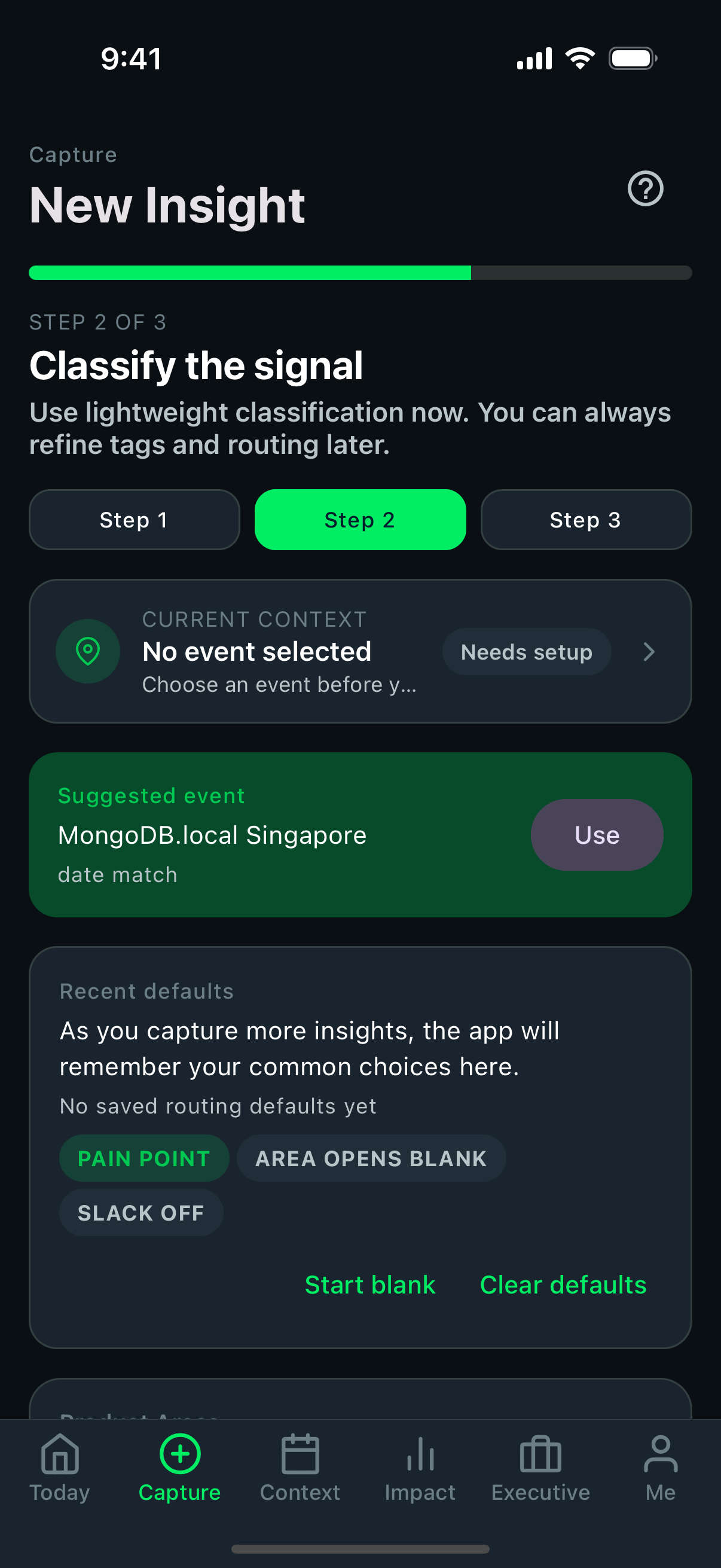Tap the Needs setup badge
Image resolution: width=721 pixels, height=1568 pixels.
526,651
